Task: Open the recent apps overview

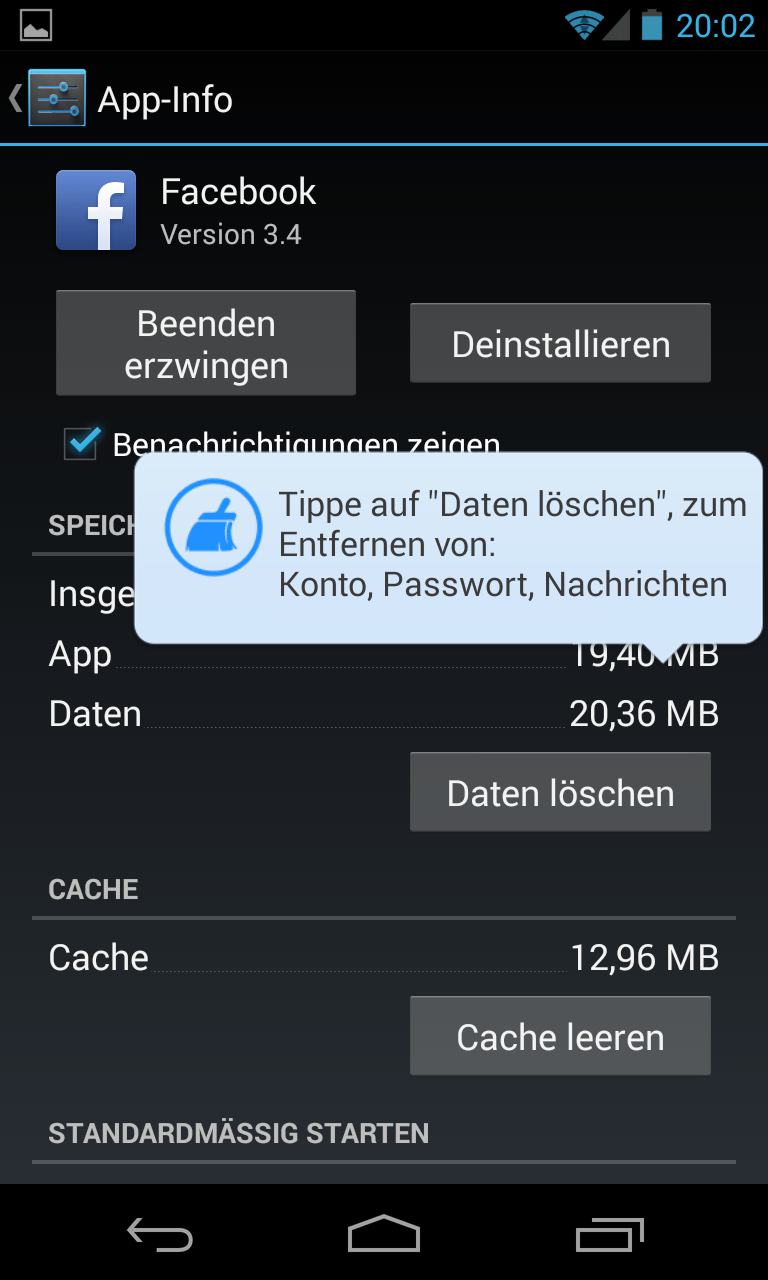Action: coord(610,1234)
